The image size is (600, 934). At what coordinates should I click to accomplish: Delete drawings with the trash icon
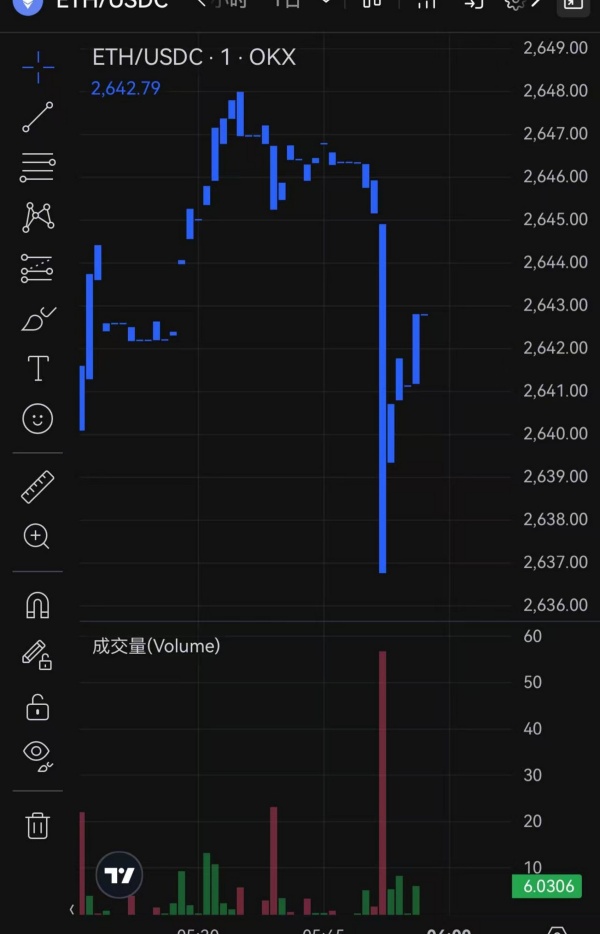pyautogui.click(x=38, y=825)
